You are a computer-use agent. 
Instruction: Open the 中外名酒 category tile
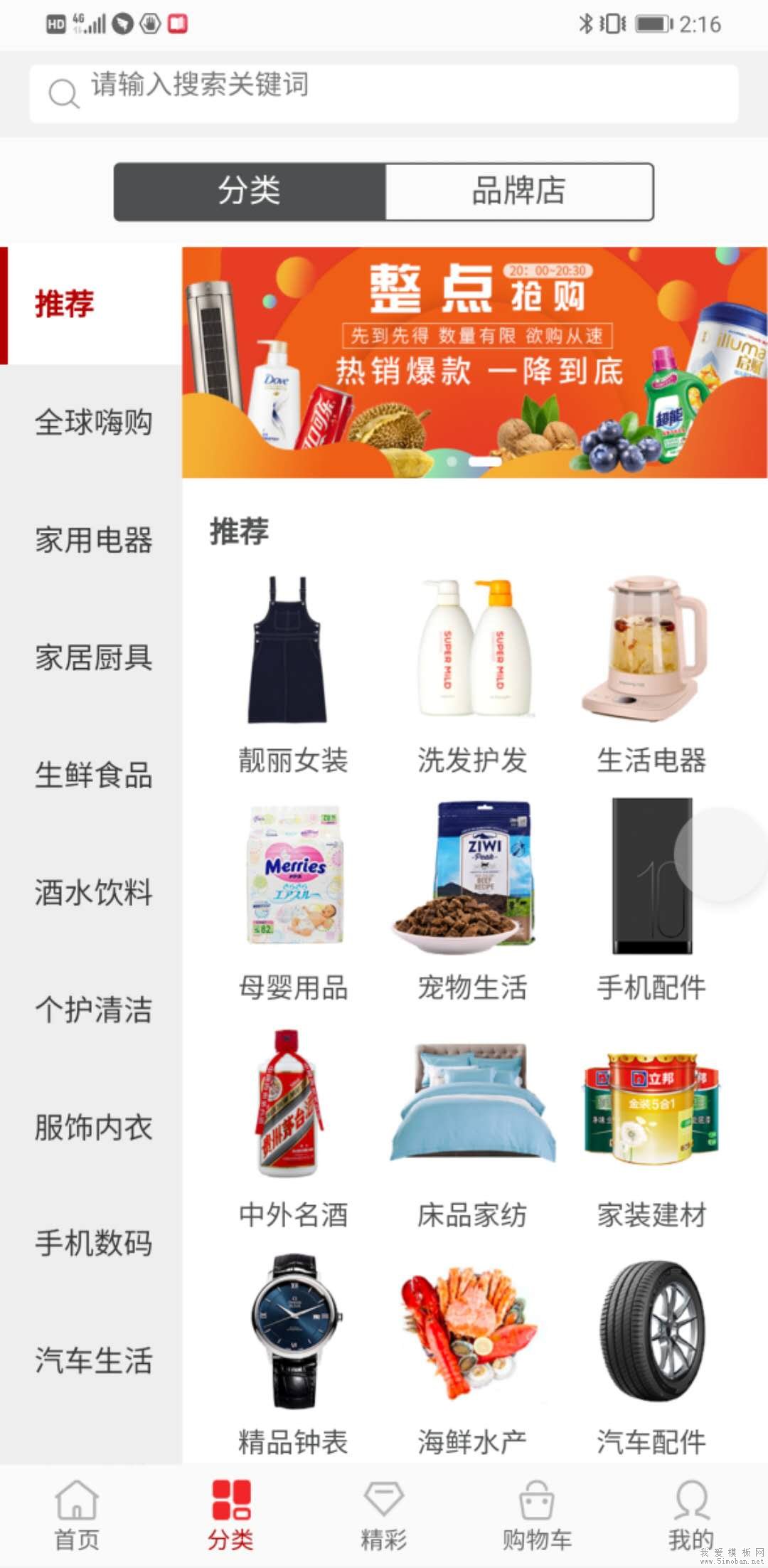tap(292, 1127)
